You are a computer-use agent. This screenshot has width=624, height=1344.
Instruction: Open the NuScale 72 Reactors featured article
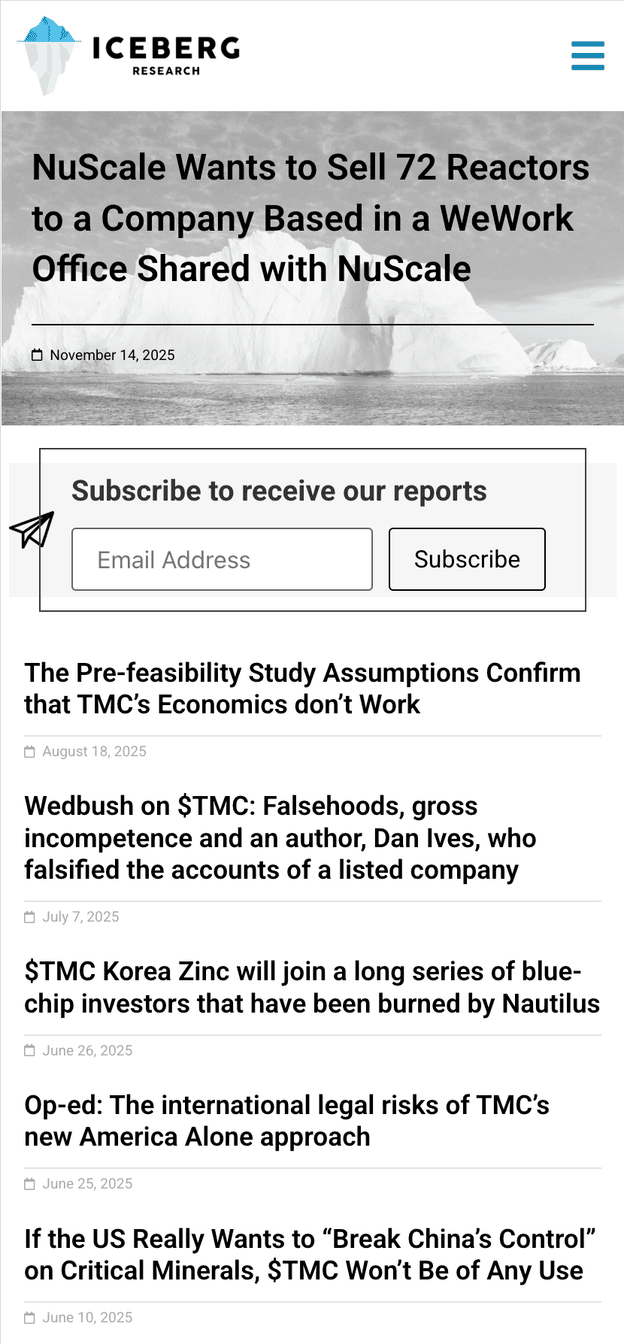tap(310, 218)
